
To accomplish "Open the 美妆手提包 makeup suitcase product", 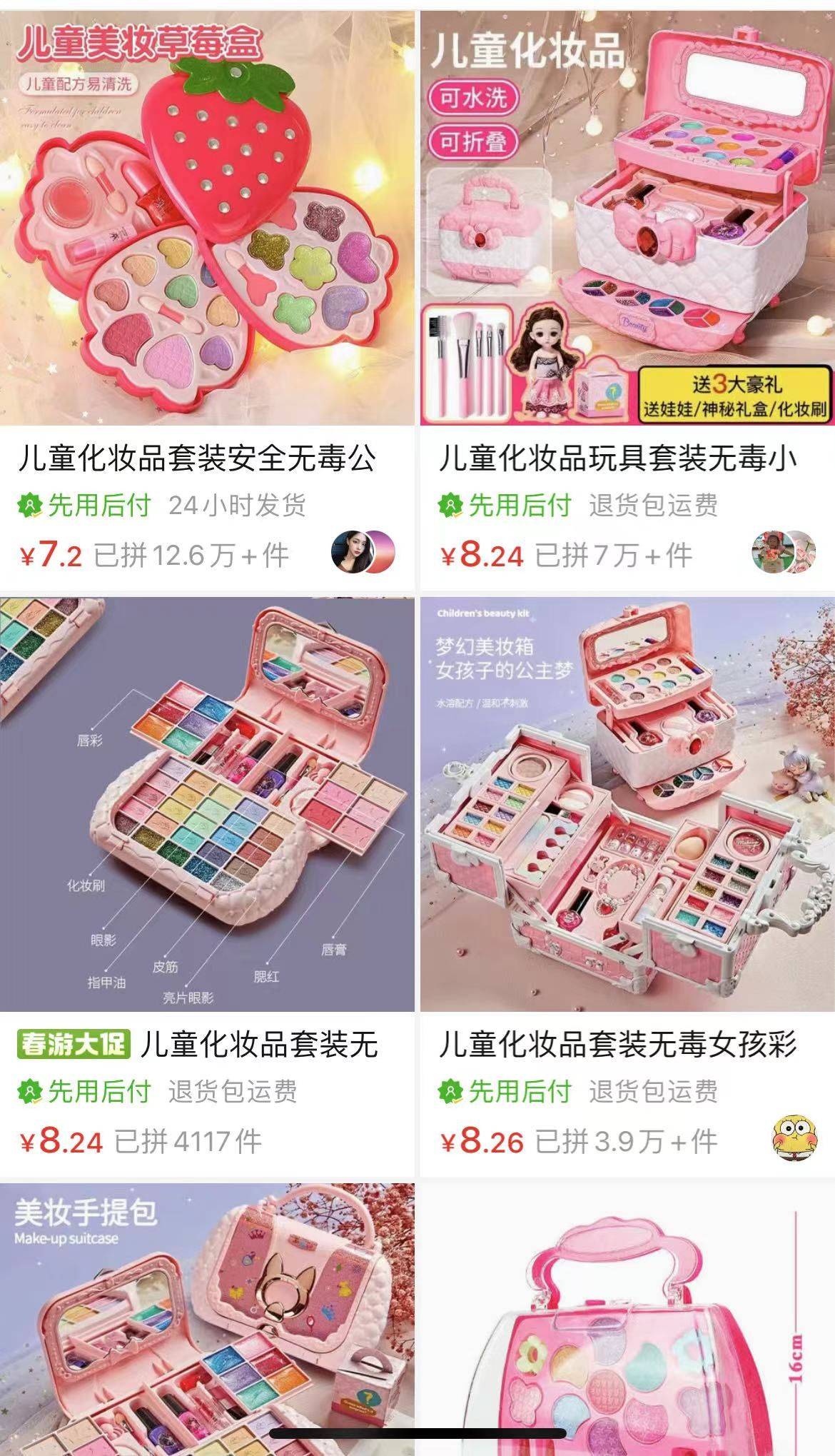I will click(207, 1314).
